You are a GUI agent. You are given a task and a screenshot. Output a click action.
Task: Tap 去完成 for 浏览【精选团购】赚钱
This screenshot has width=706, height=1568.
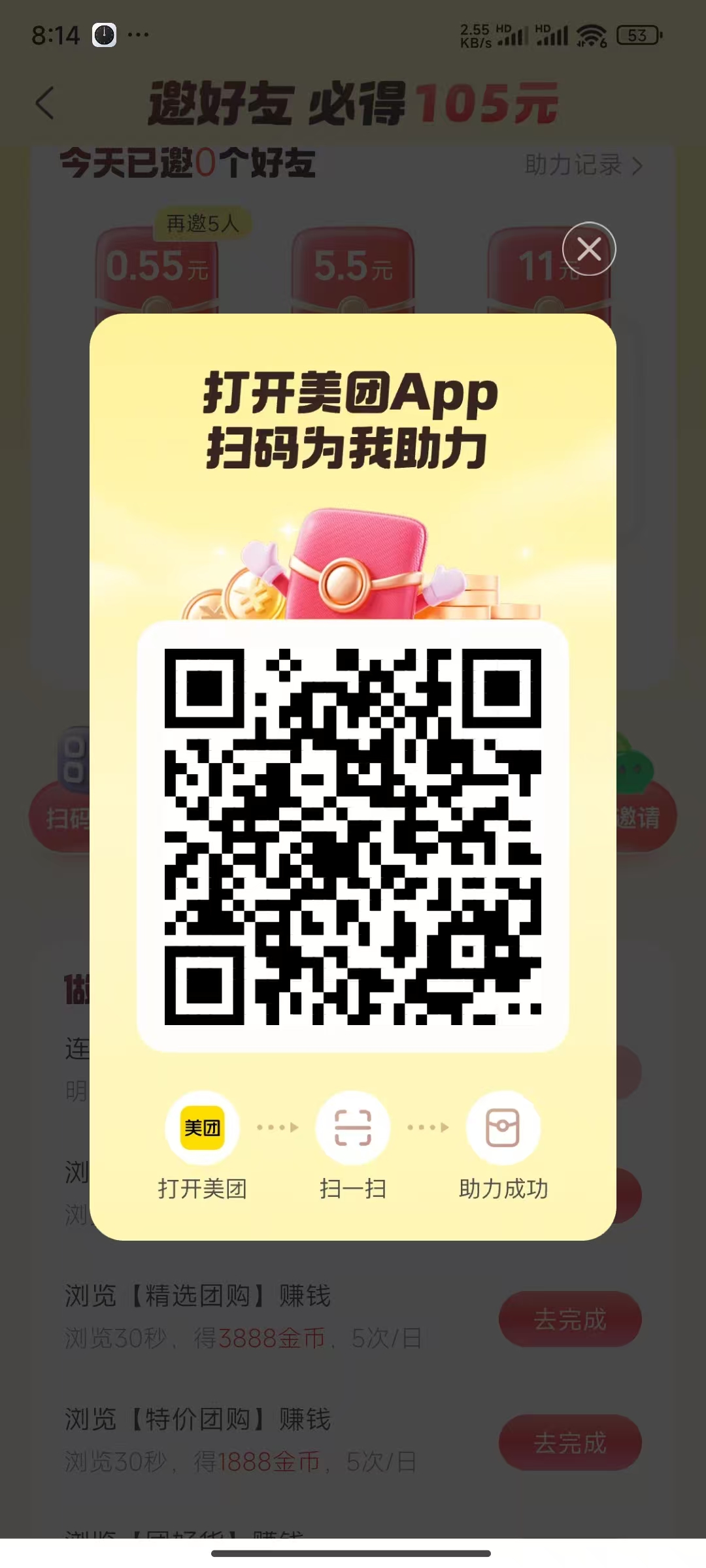pyautogui.click(x=570, y=1319)
